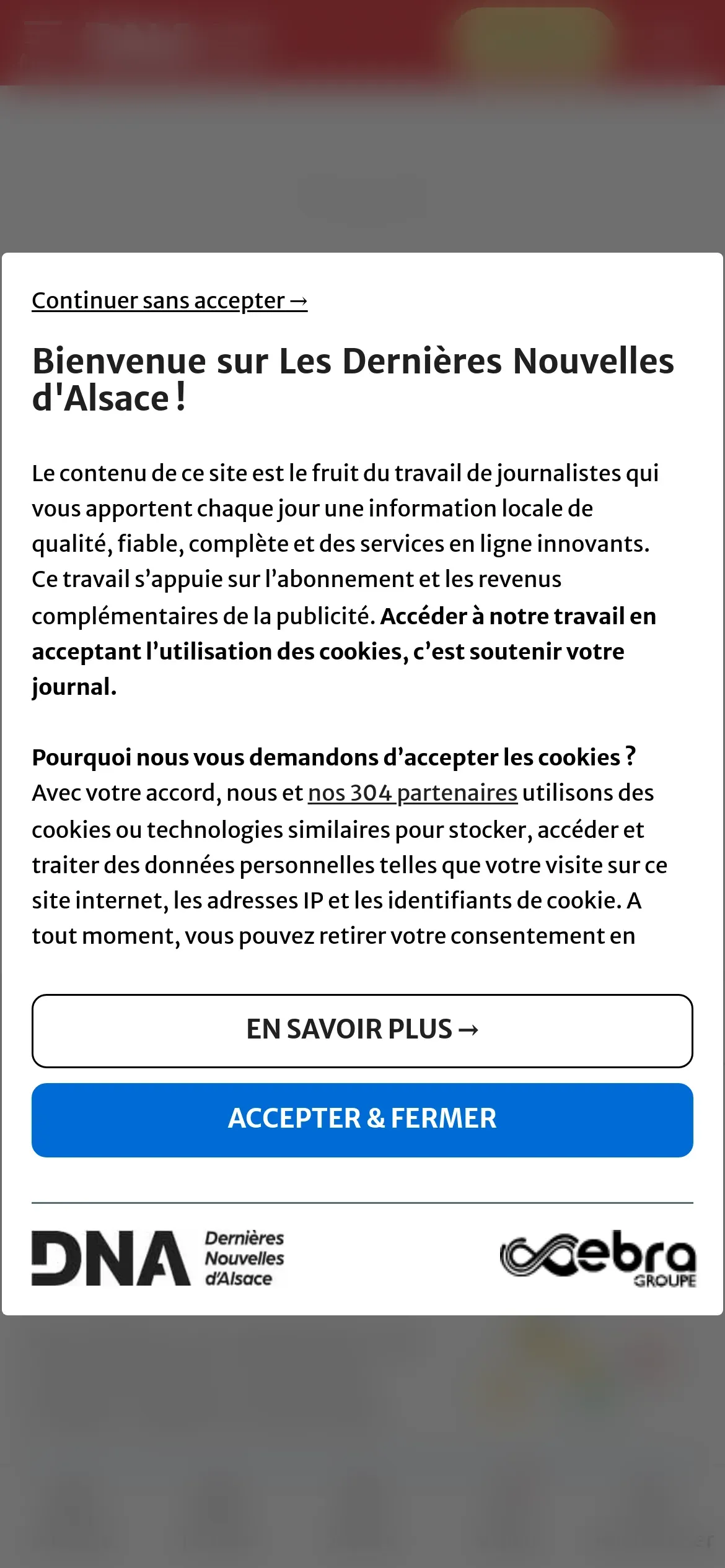Open the nos 304 partenaires link
The height and width of the screenshot is (1568, 725).
413,793
